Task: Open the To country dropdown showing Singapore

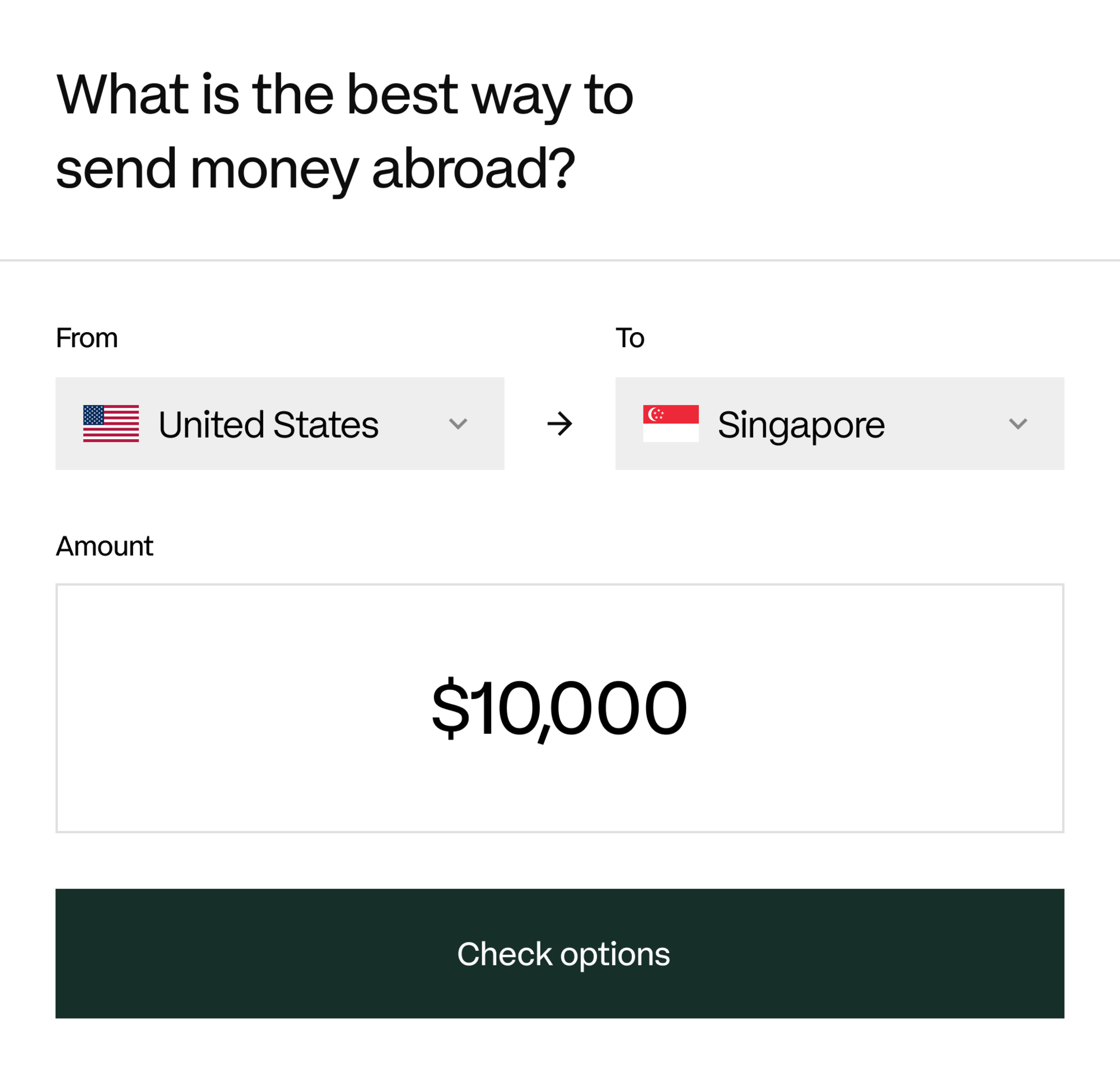Action: coord(839,424)
